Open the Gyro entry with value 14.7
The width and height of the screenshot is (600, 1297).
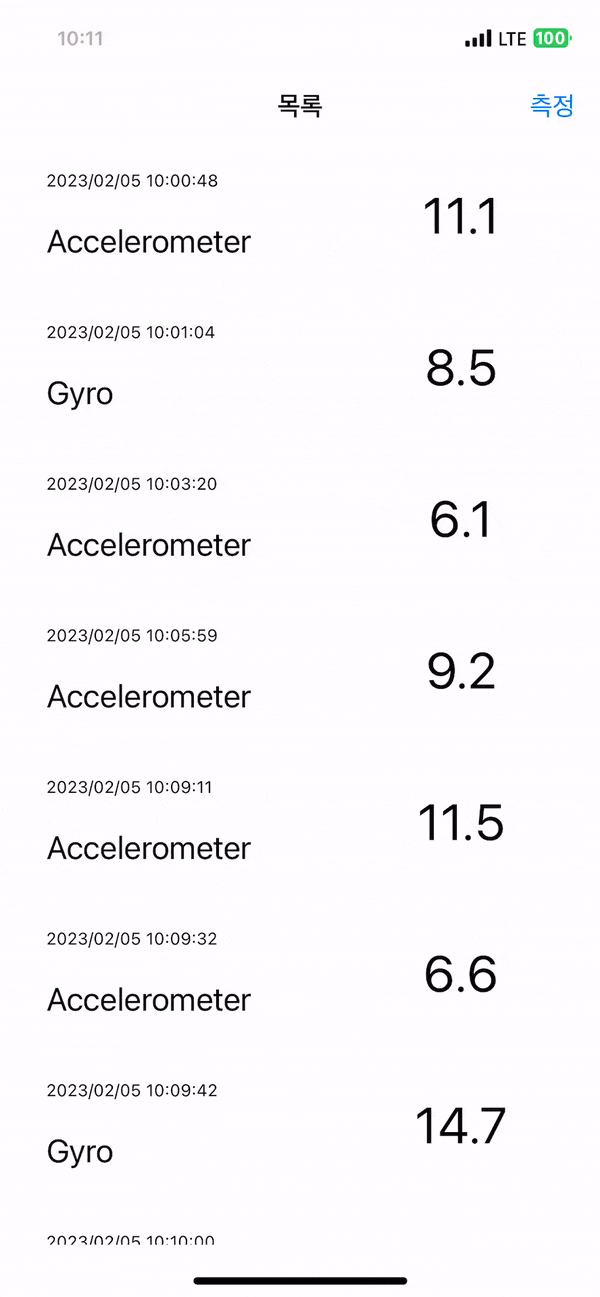pos(300,1126)
